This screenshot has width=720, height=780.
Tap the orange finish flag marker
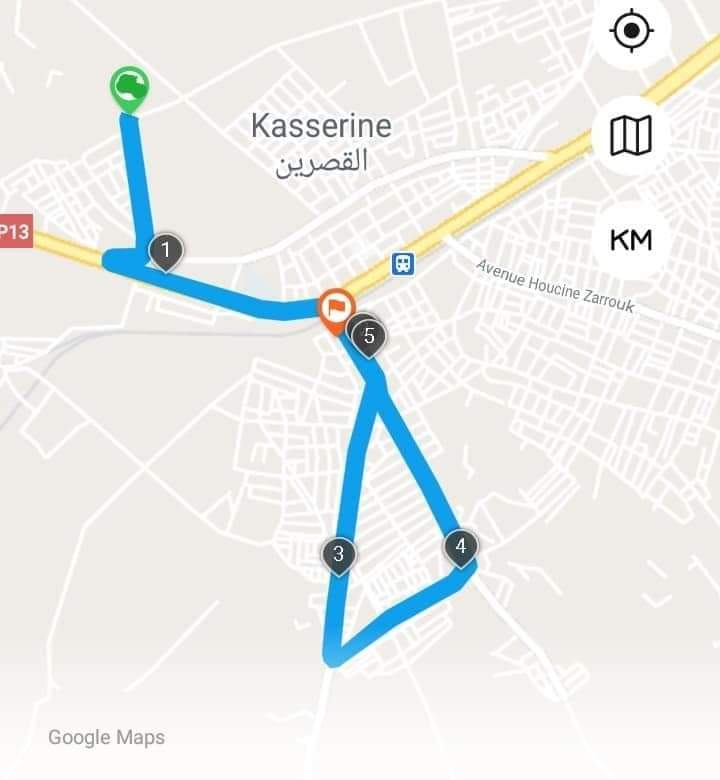click(x=335, y=307)
